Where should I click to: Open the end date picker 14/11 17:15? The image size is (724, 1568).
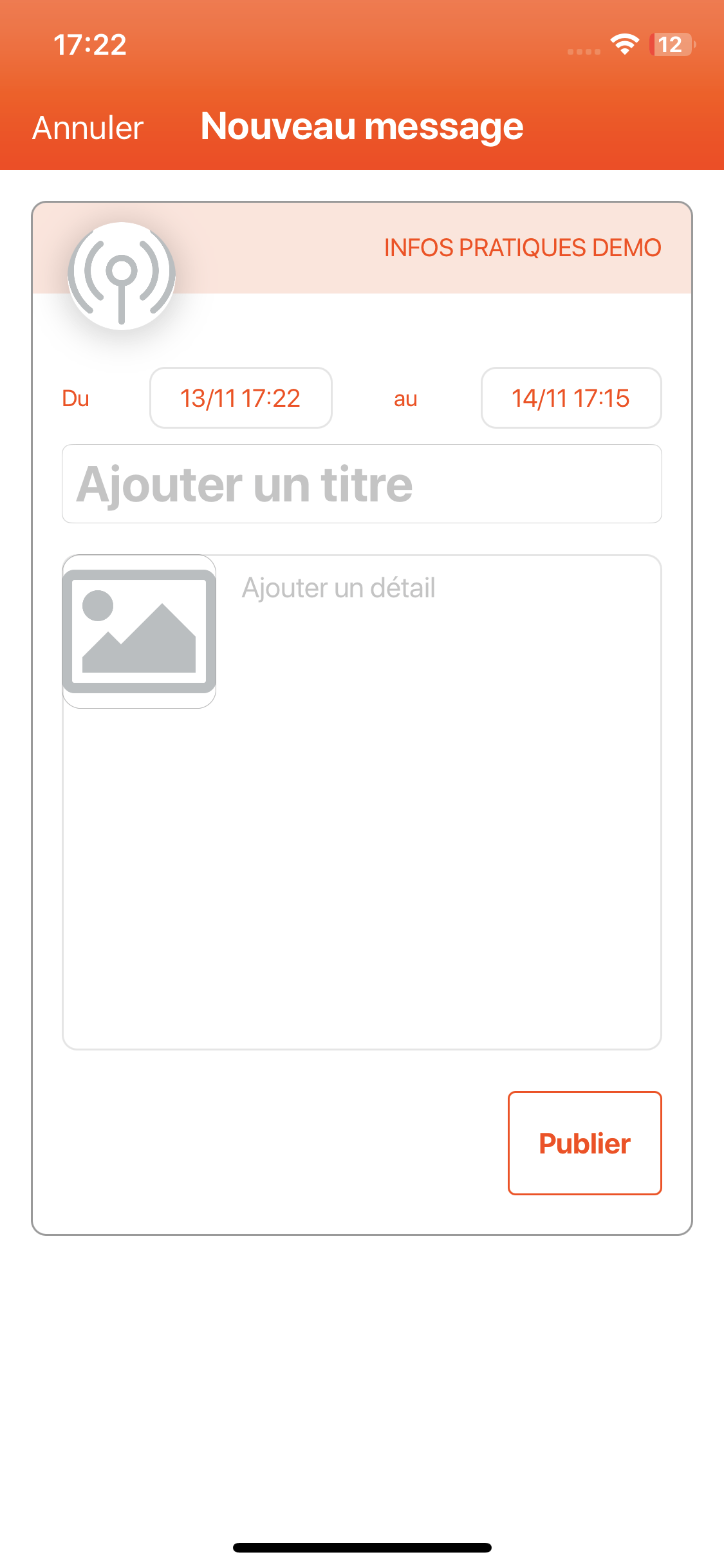571,398
